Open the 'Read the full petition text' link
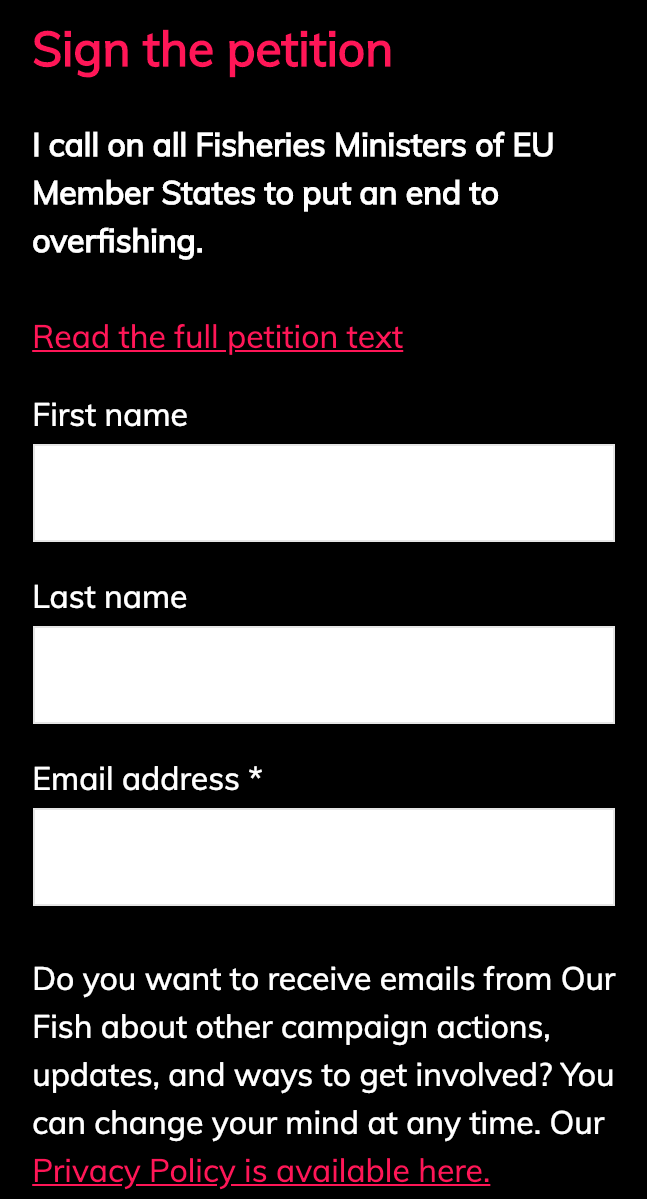 tap(217, 337)
